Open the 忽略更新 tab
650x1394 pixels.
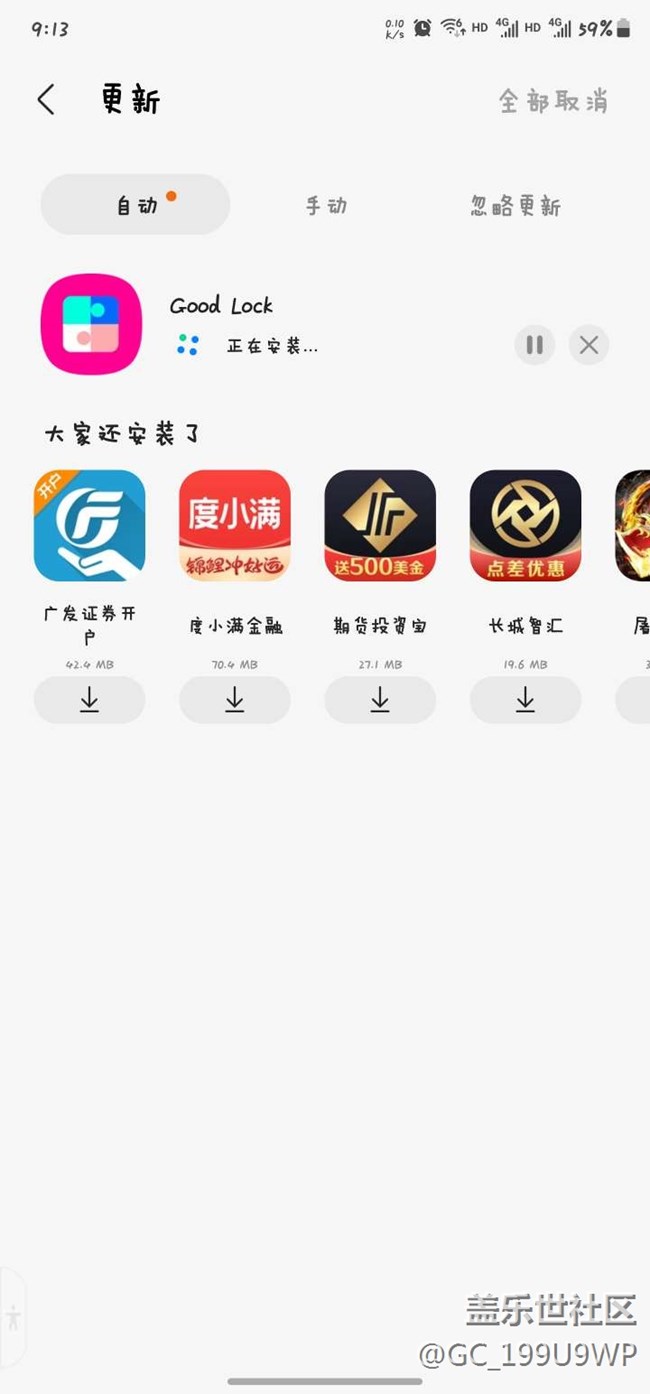point(516,206)
